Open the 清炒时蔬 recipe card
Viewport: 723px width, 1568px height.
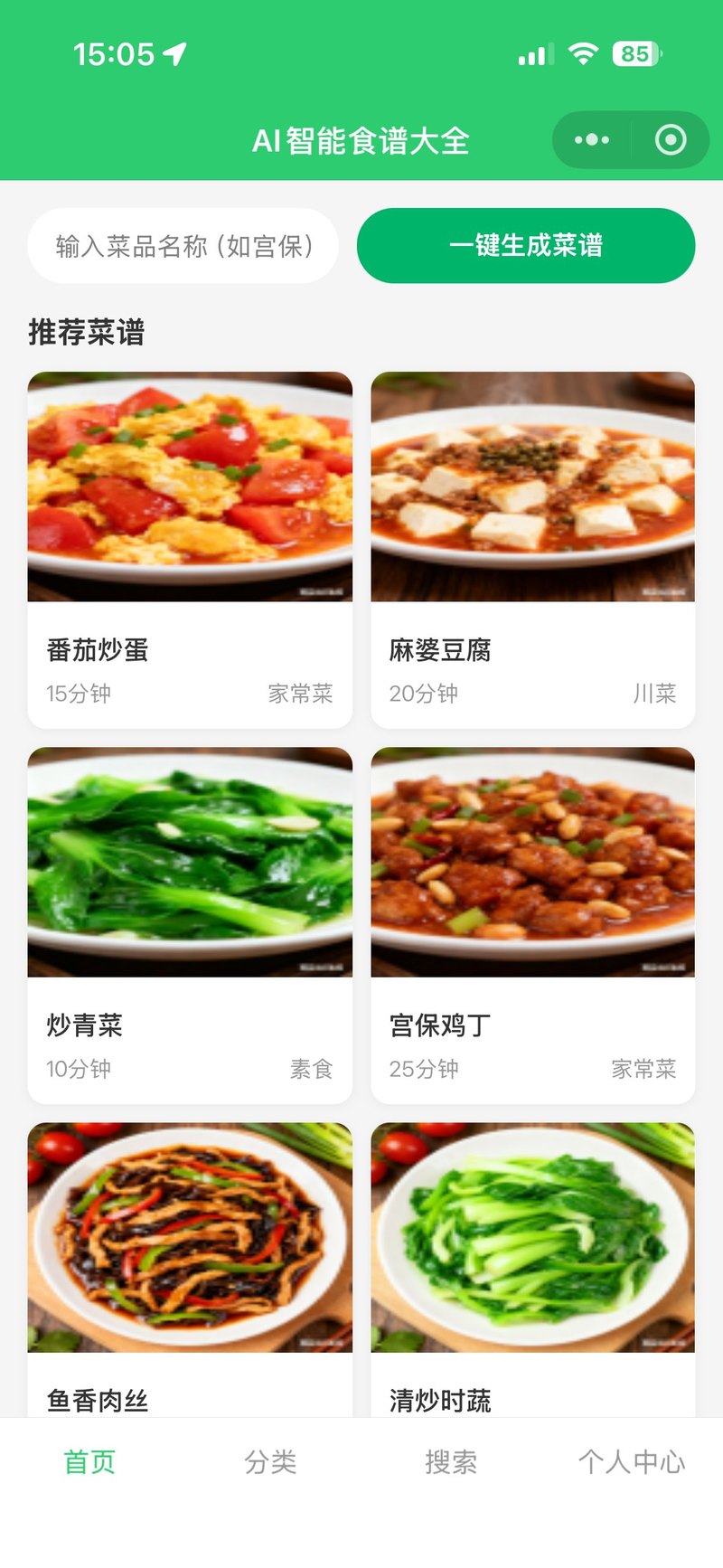[532, 1266]
